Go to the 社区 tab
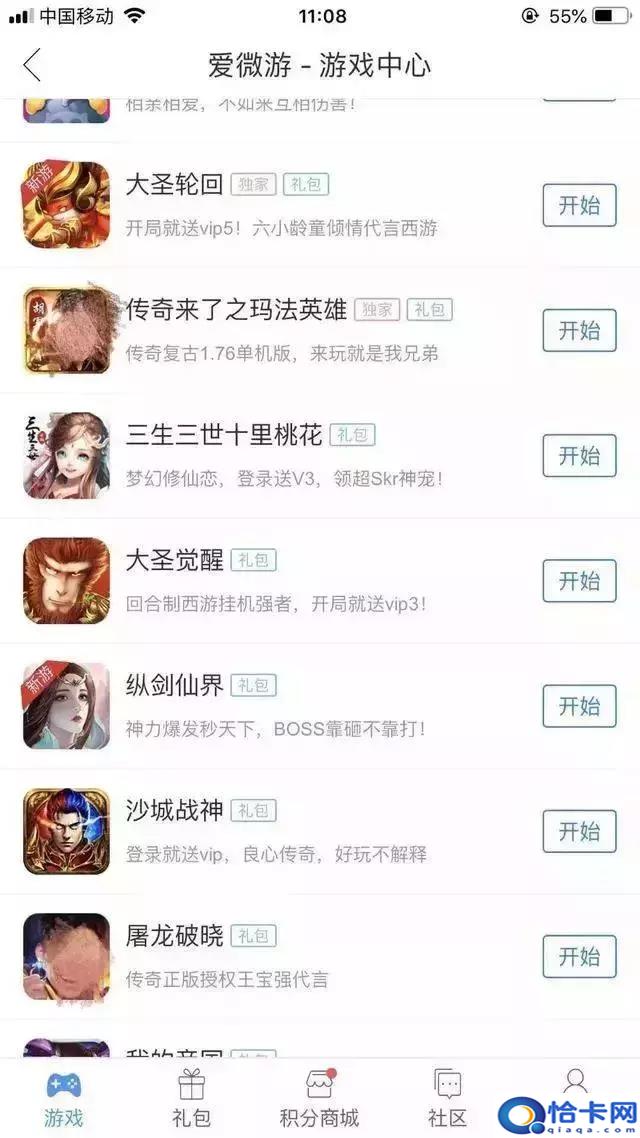This screenshot has height=1138, width=640. pyautogui.click(x=447, y=1097)
